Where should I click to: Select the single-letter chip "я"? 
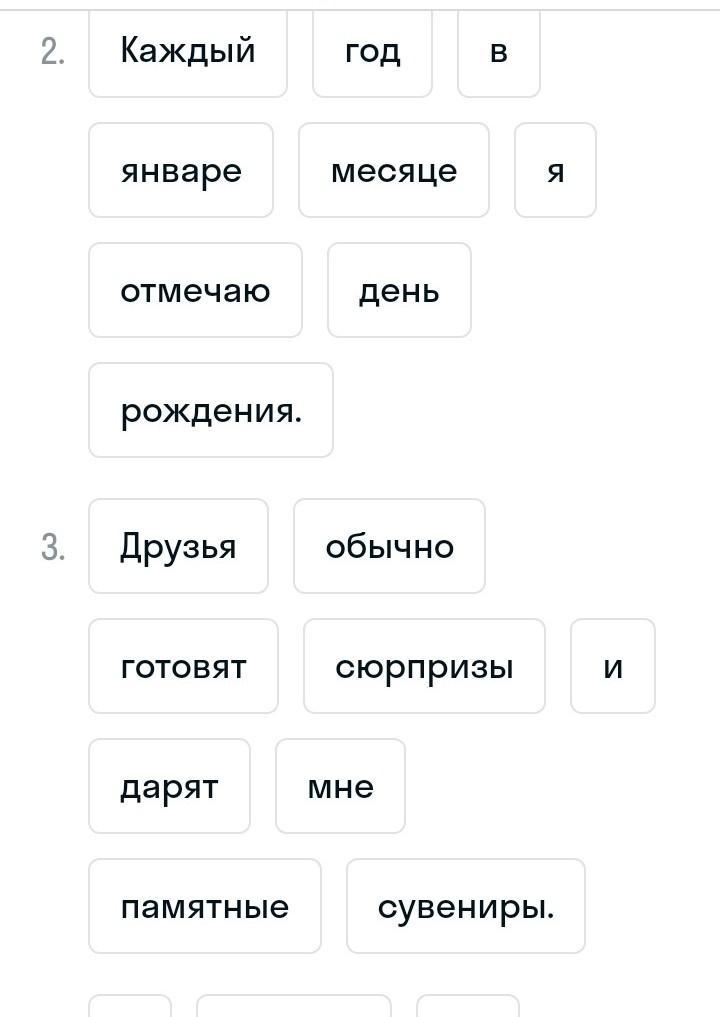pyautogui.click(x=555, y=170)
